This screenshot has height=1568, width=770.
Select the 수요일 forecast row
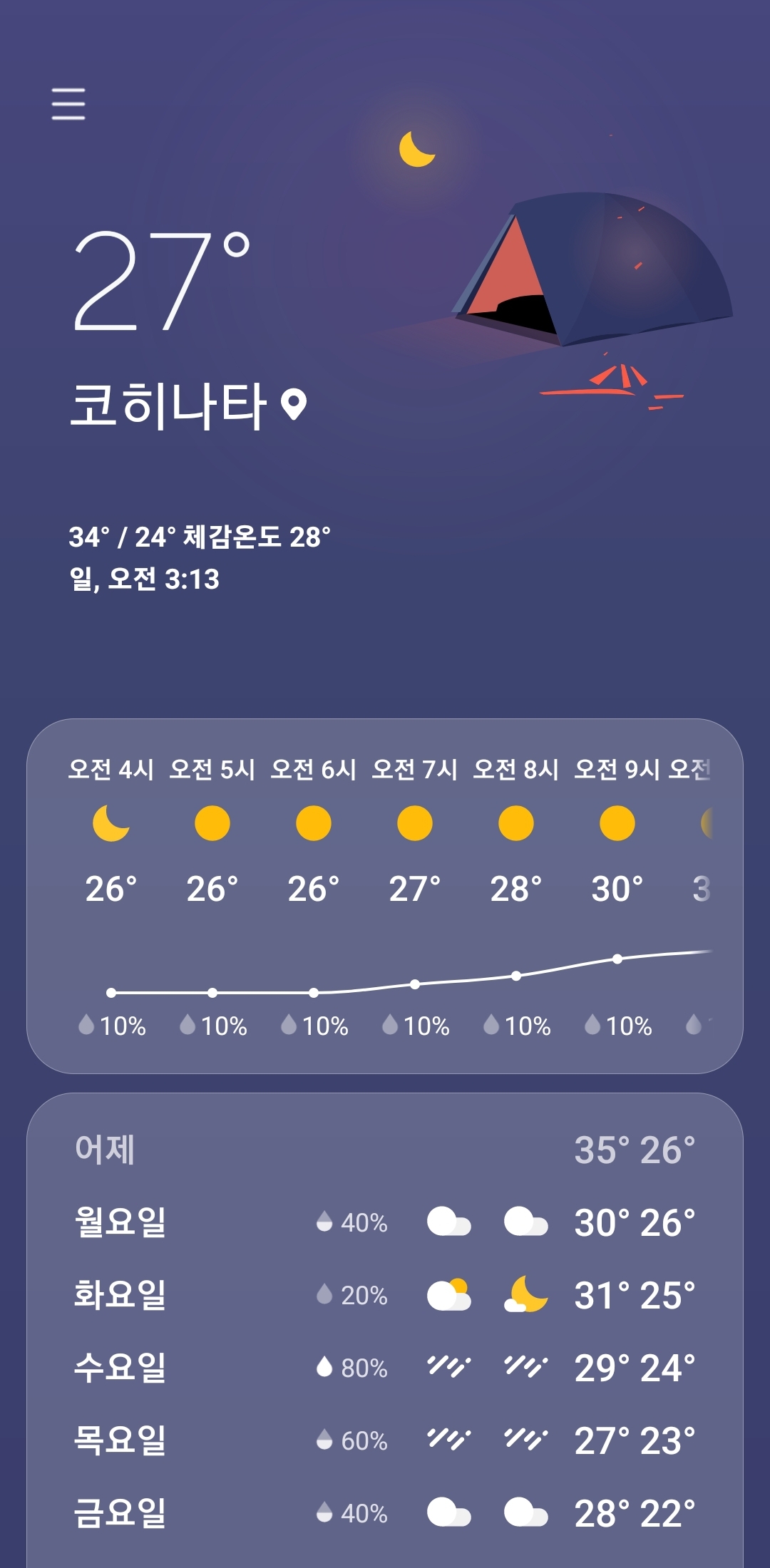tap(385, 1368)
